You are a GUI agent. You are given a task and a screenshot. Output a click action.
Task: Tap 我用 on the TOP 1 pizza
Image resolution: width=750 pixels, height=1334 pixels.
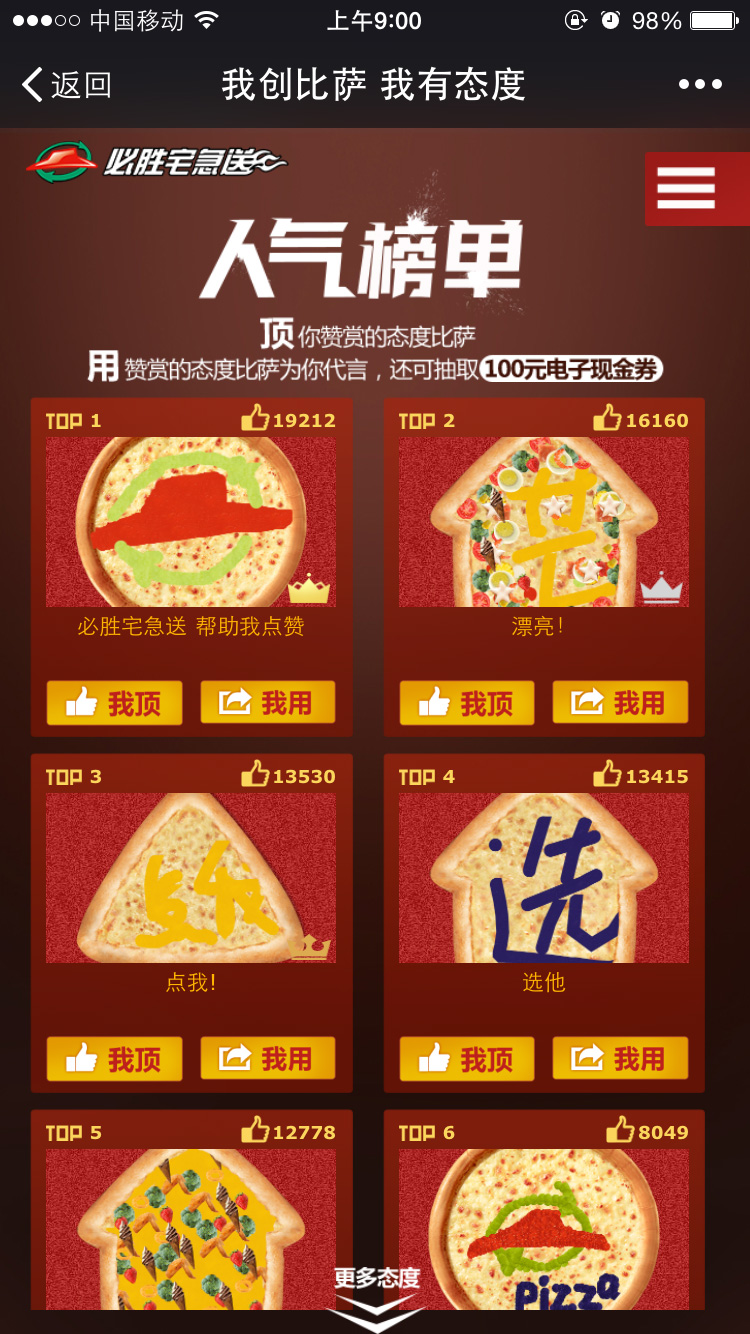[268, 703]
